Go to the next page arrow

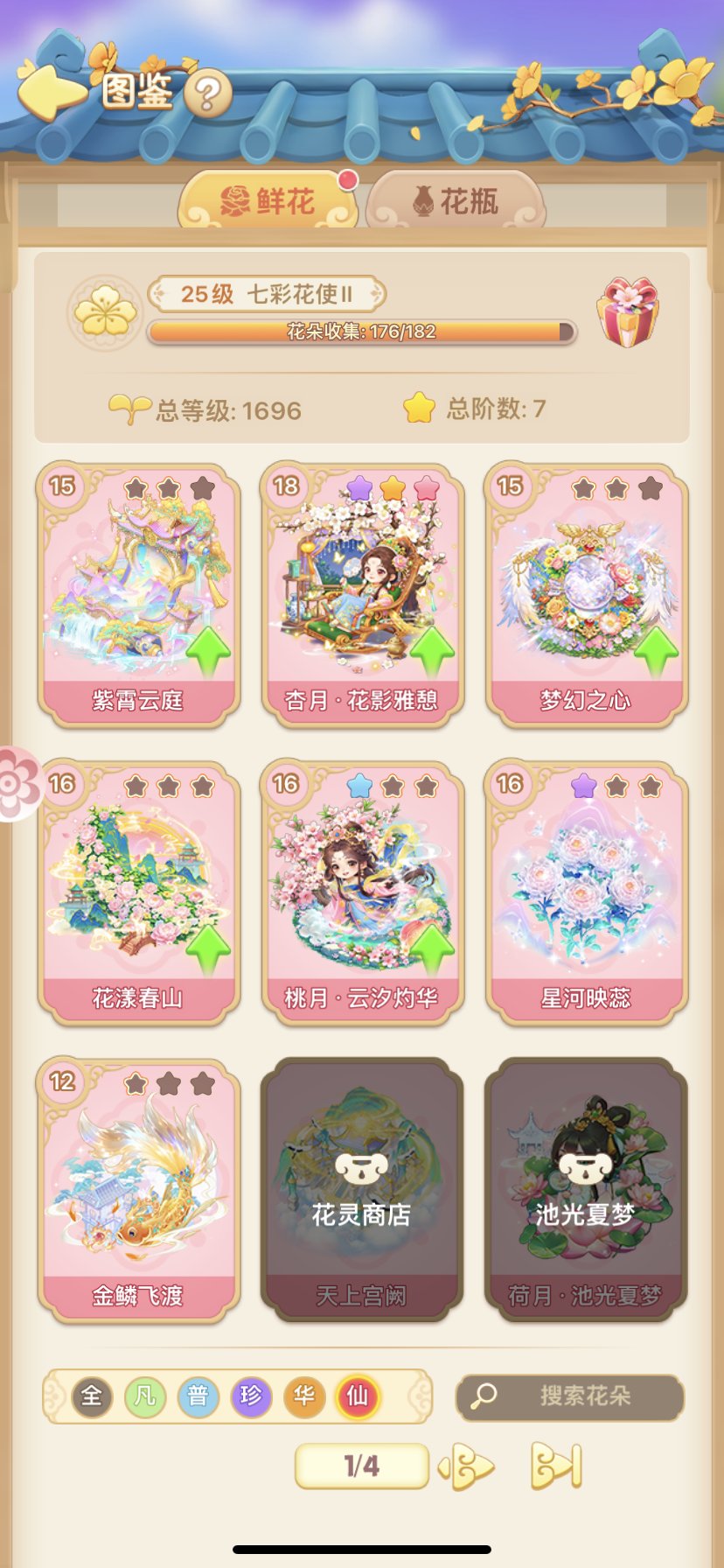466,1466
